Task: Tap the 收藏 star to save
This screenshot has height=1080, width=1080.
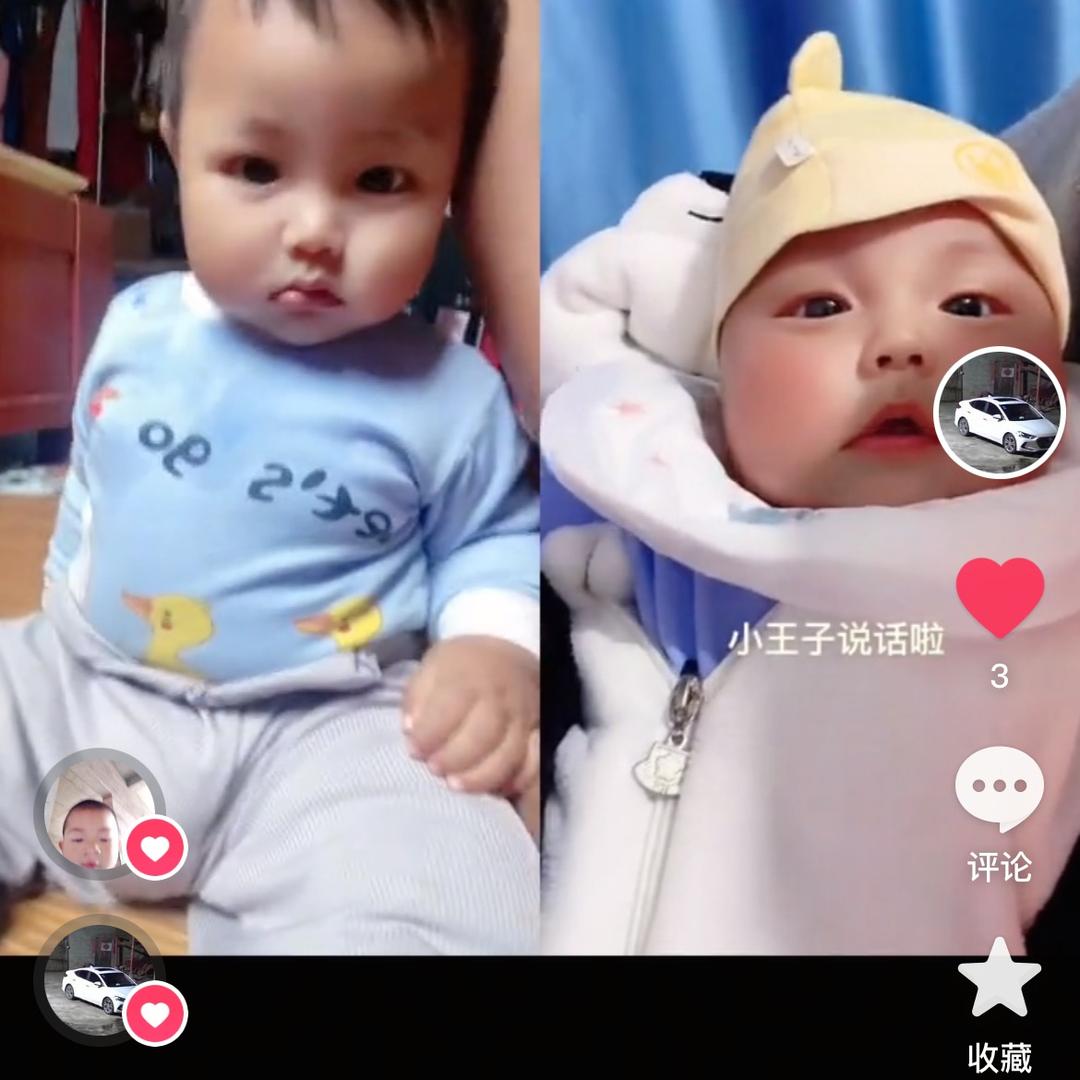Action: point(999,978)
